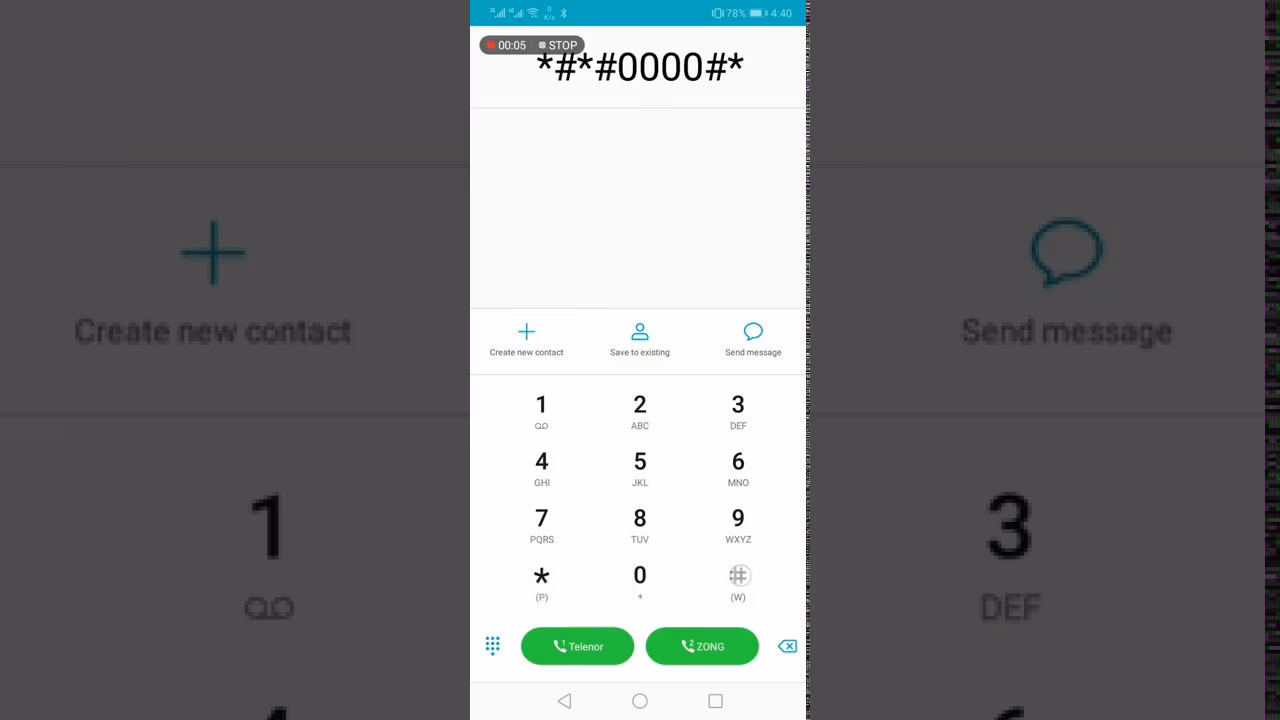Delete the last dialed character

tap(787, 647)
